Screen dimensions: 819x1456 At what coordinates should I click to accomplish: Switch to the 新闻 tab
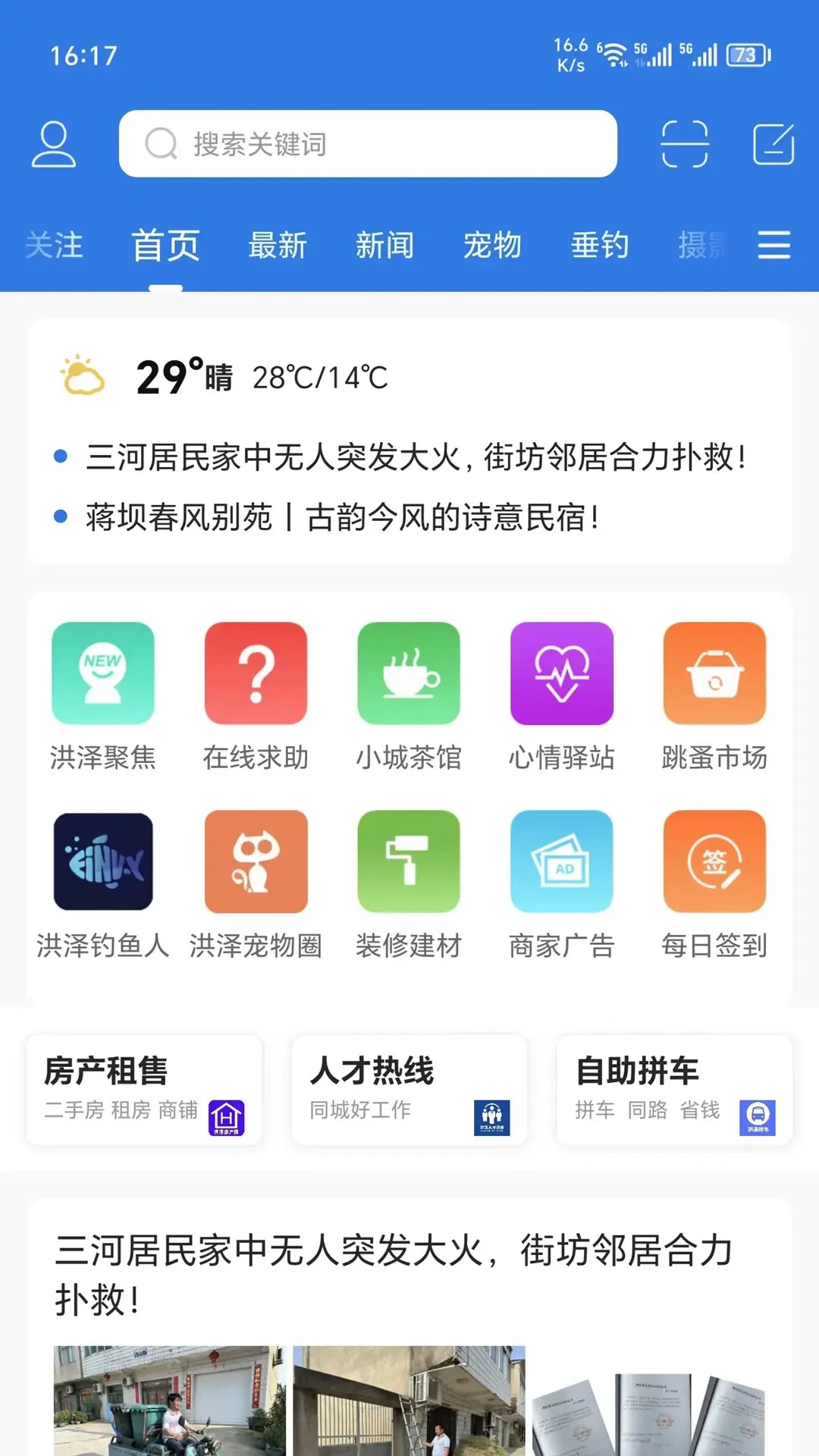(x=384, y=246)
